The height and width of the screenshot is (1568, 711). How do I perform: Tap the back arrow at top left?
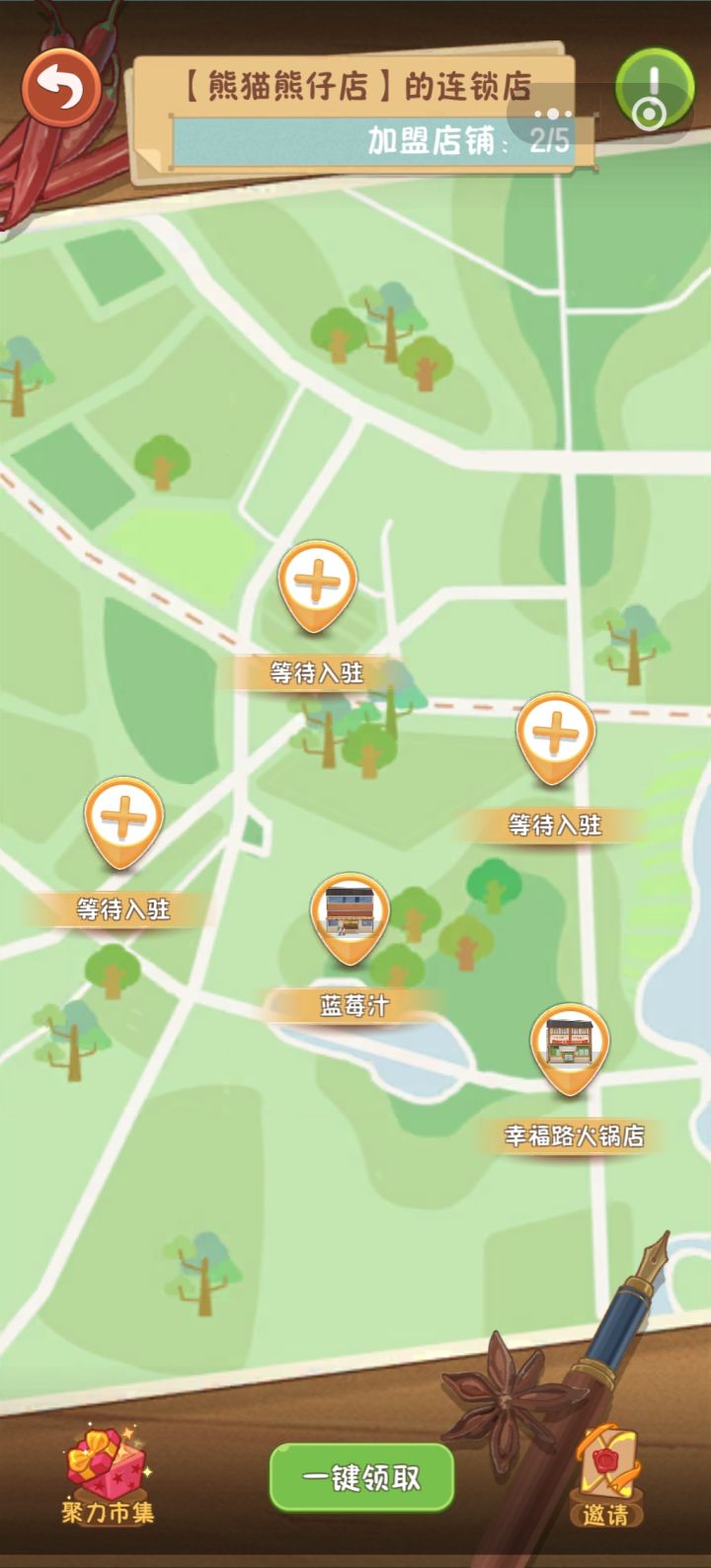click(61, 86)
